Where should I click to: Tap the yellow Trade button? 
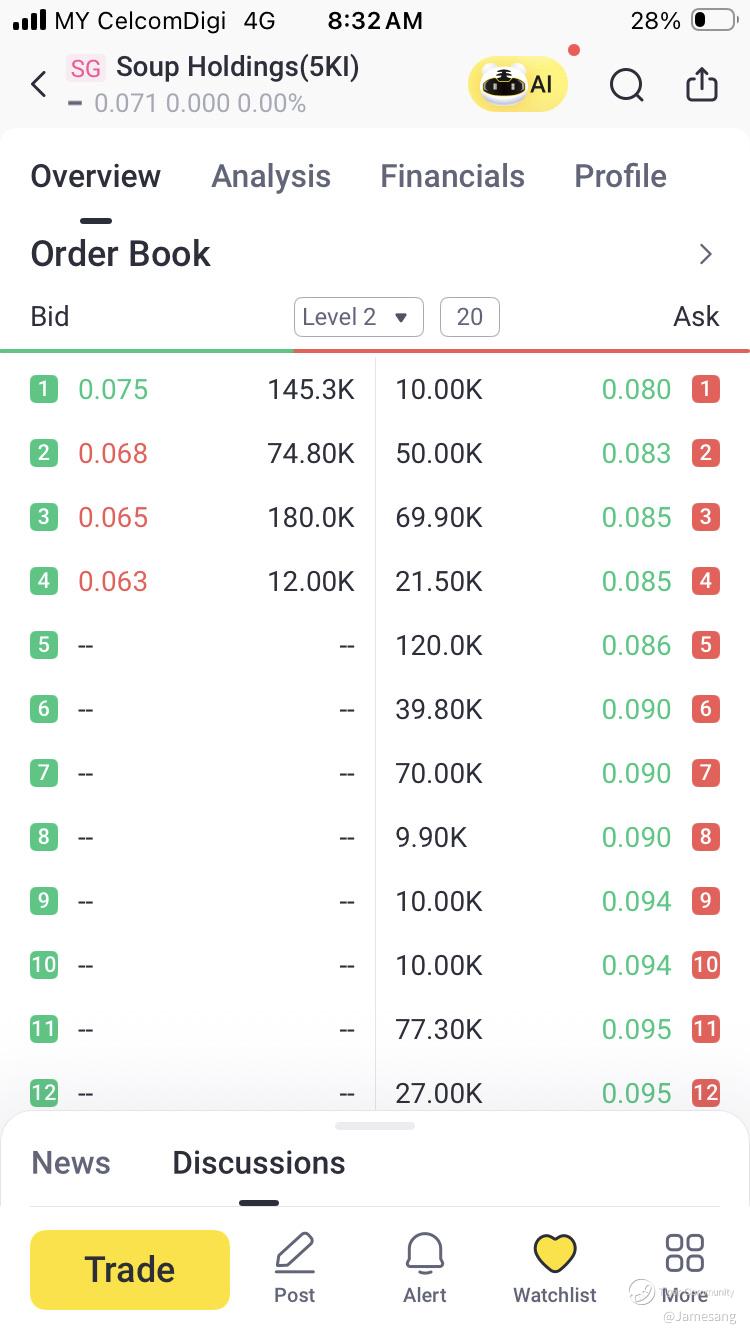click(130, 1269)
